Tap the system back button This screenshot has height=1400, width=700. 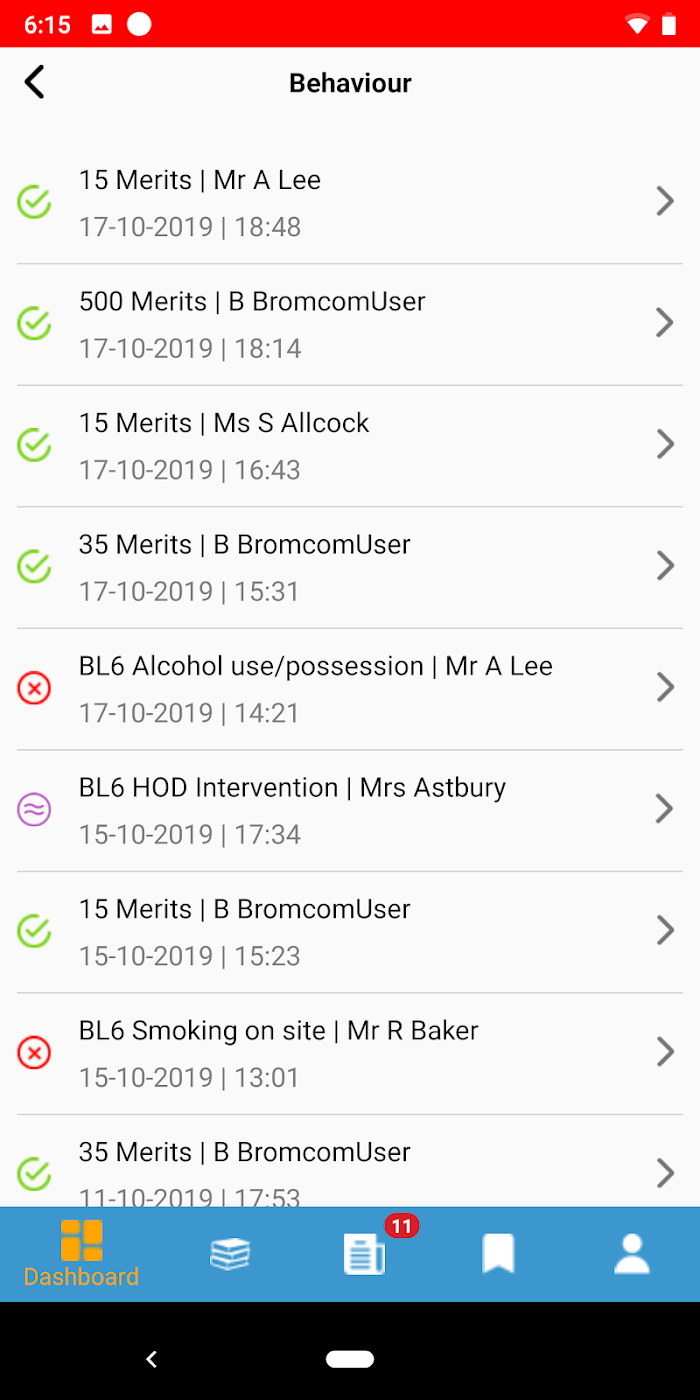152,1359
